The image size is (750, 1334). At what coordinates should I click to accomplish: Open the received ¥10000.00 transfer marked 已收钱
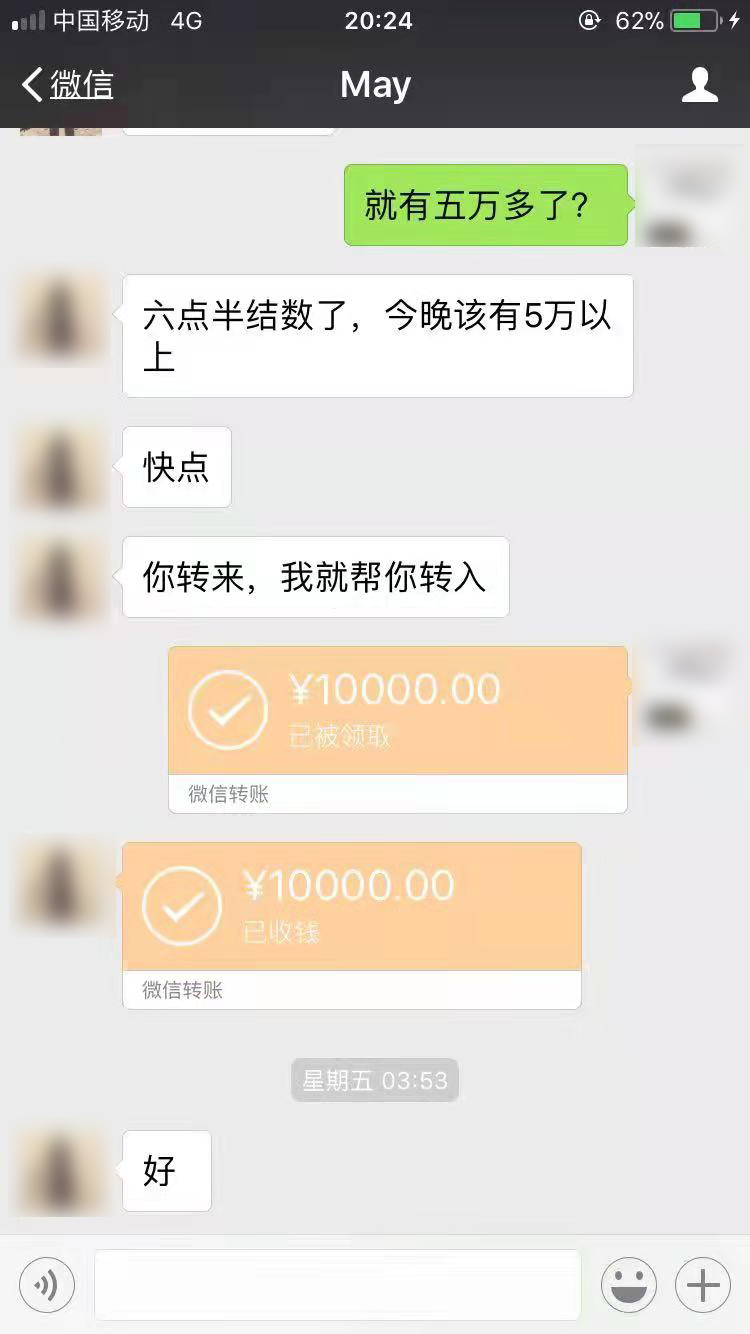point(351,908)
